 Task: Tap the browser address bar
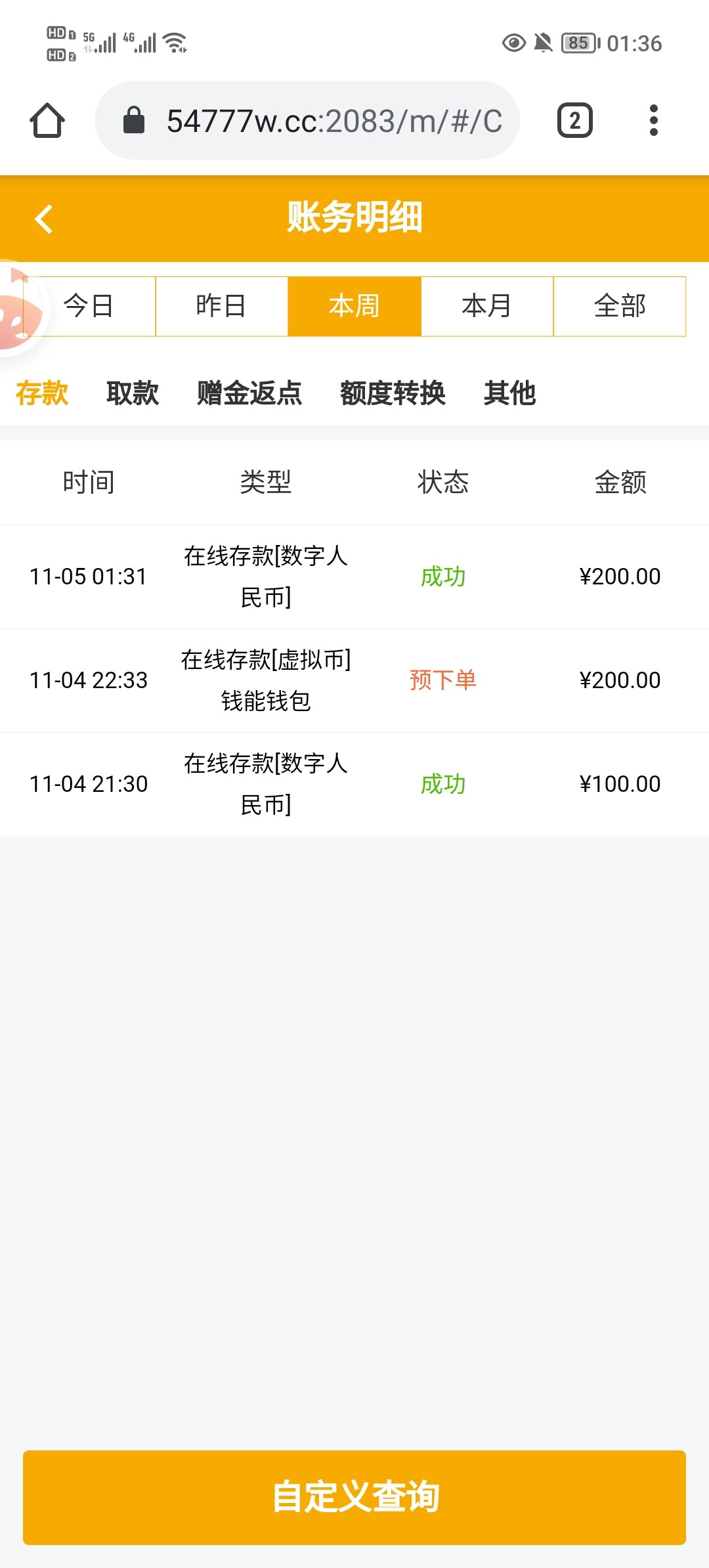307,120
